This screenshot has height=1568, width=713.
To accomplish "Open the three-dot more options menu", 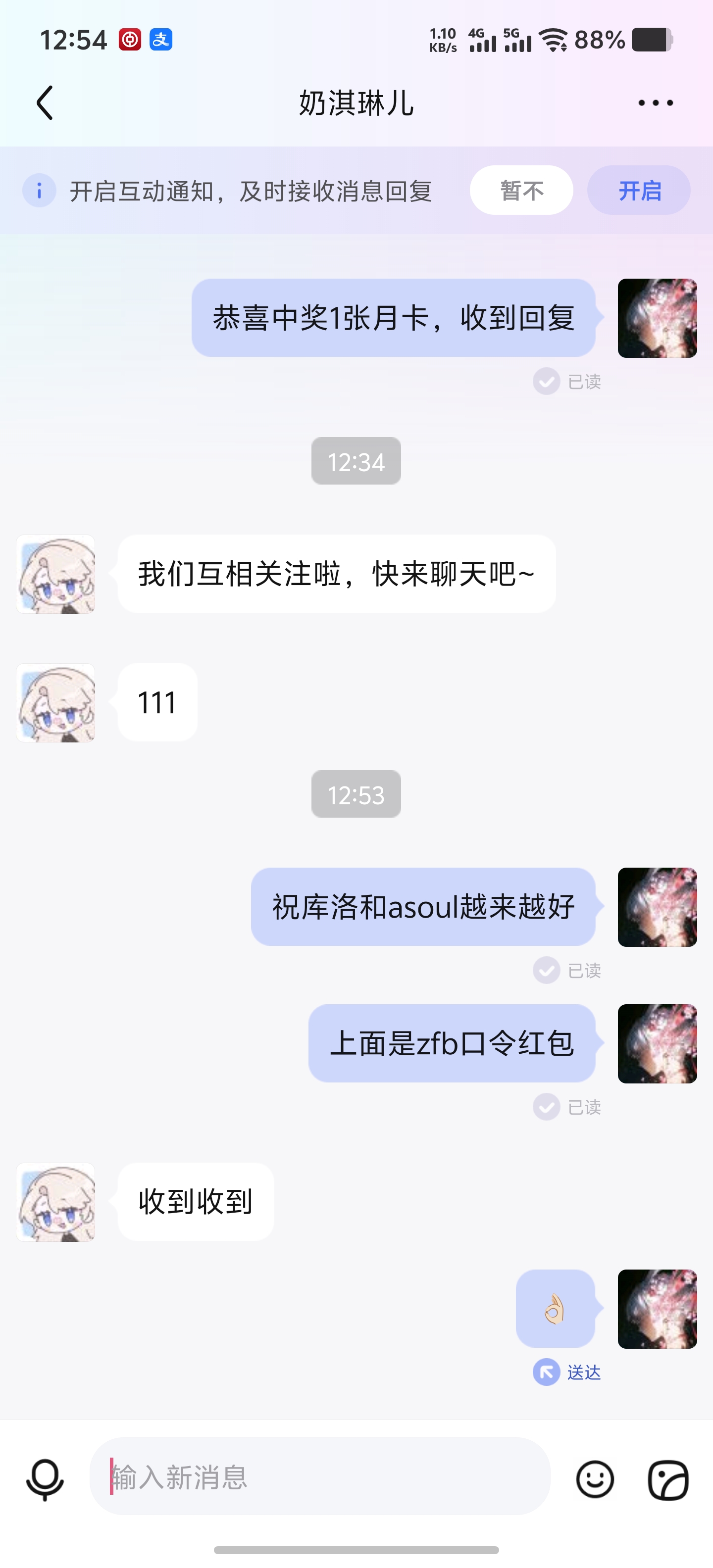I will pyautogui.click(x=655, y=103).
